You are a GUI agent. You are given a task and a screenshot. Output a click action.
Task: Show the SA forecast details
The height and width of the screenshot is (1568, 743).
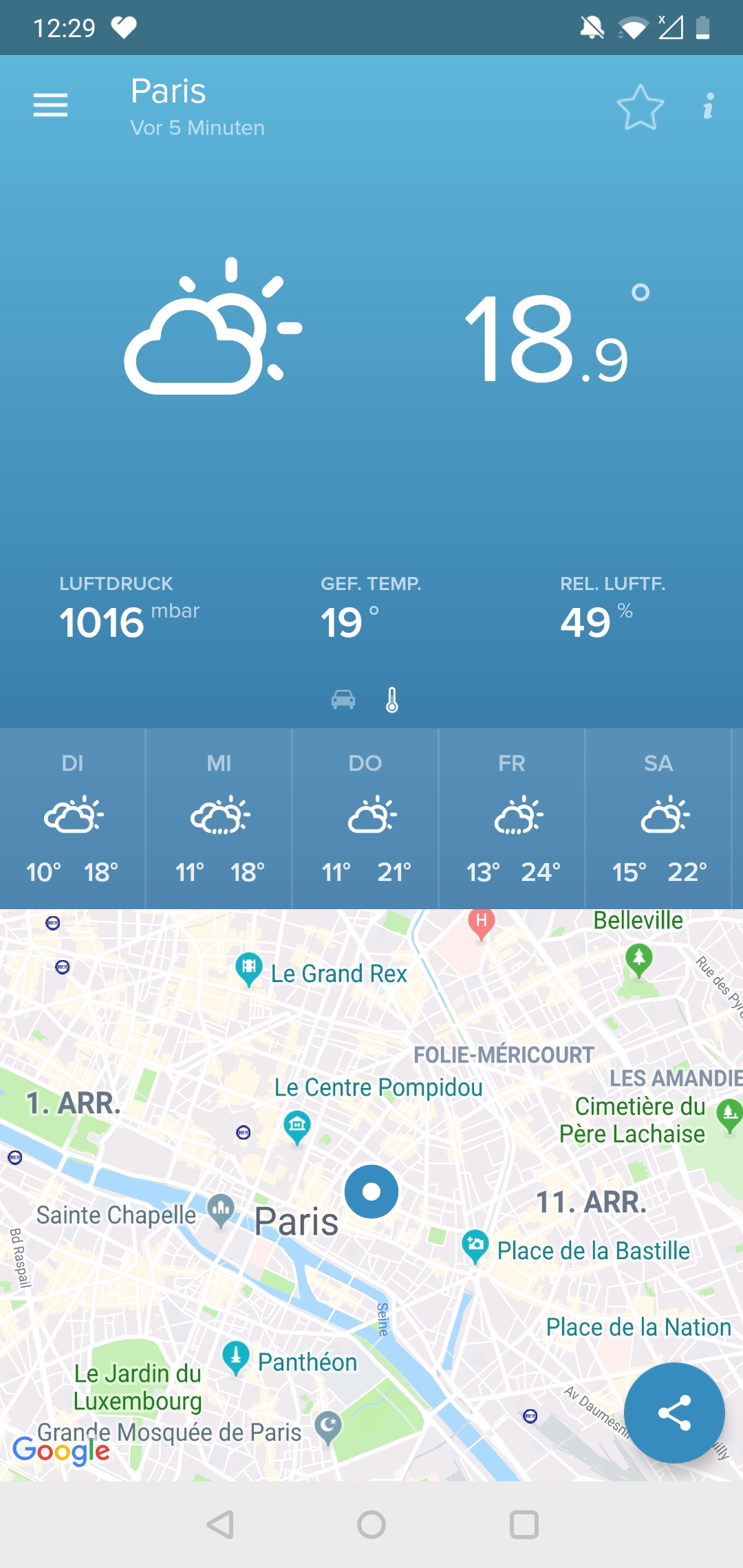pyautogui.click(x=658, y=818)
